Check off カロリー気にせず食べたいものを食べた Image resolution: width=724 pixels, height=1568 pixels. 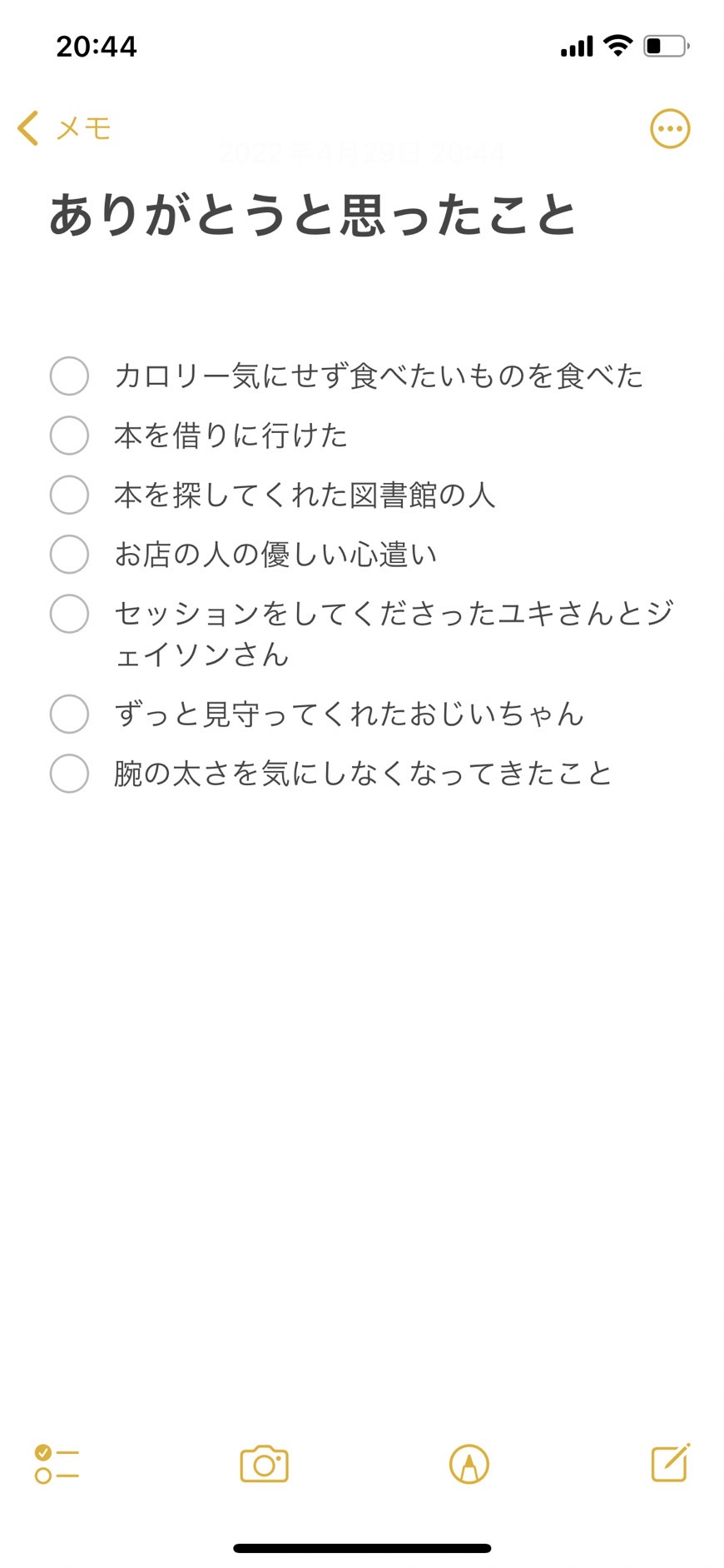[x=69, y=376]
